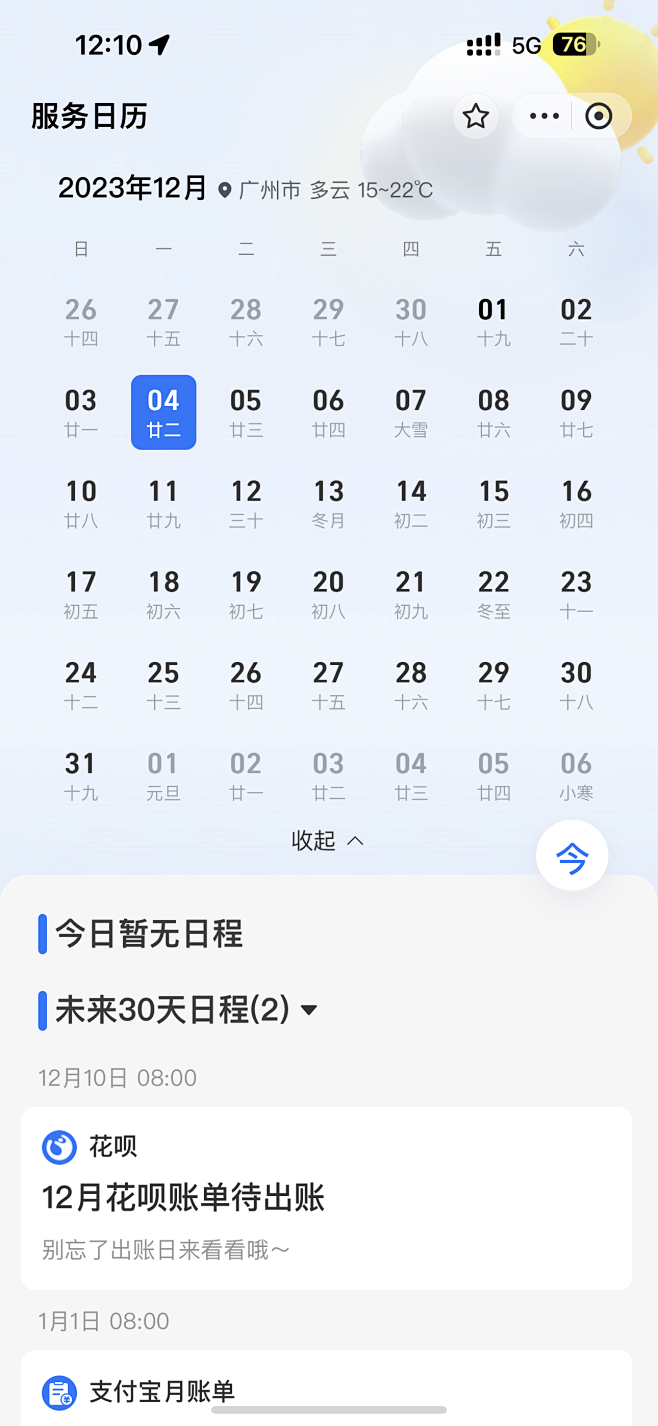The height and width of the screenshot is (1426, 658).
Task: Expand the 未来30天日程 dropdown
Action: [309, 1011]
